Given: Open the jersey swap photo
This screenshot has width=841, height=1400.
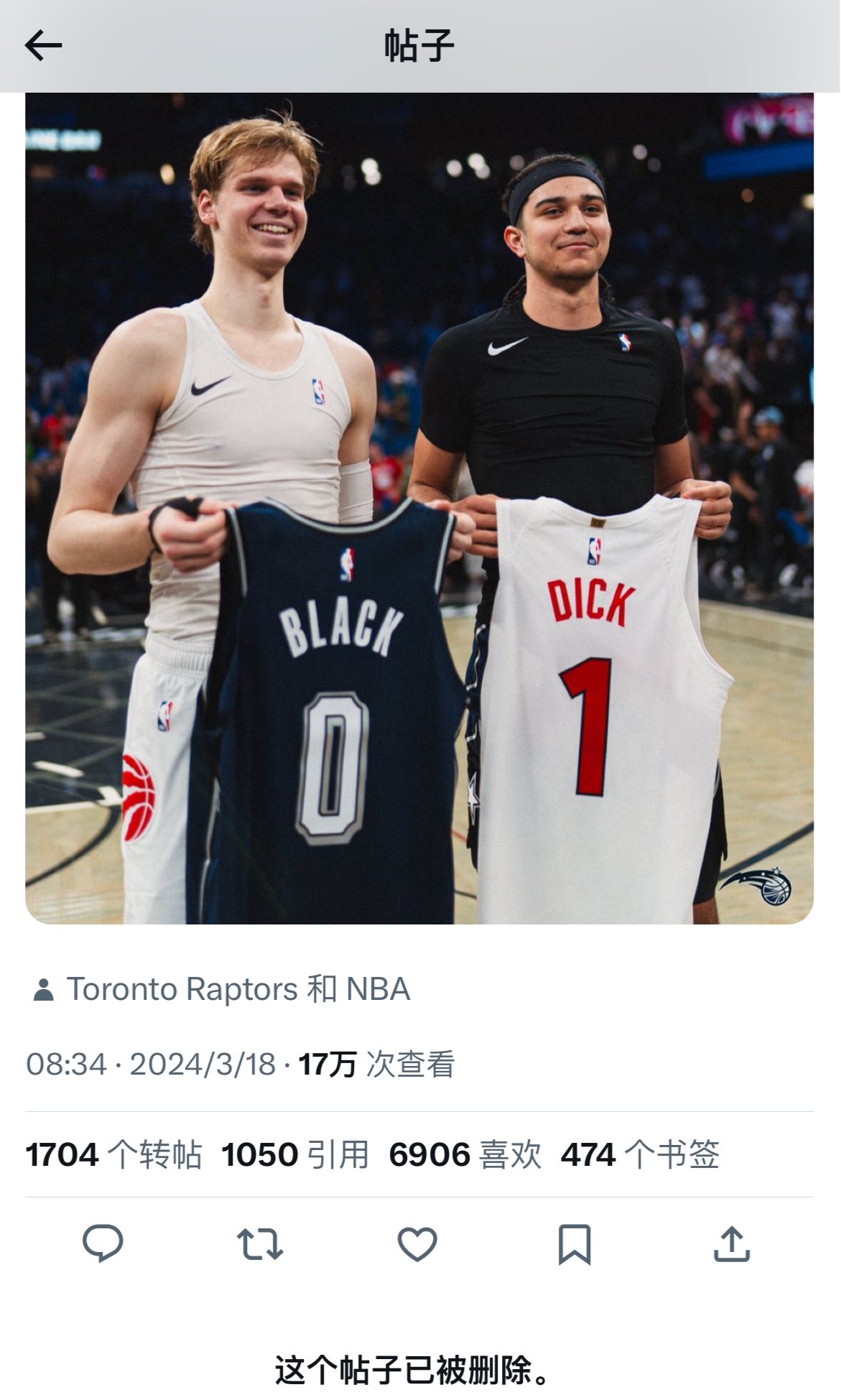Looking at the screenshot, I should pyautogui.click(x=419, y=508).
